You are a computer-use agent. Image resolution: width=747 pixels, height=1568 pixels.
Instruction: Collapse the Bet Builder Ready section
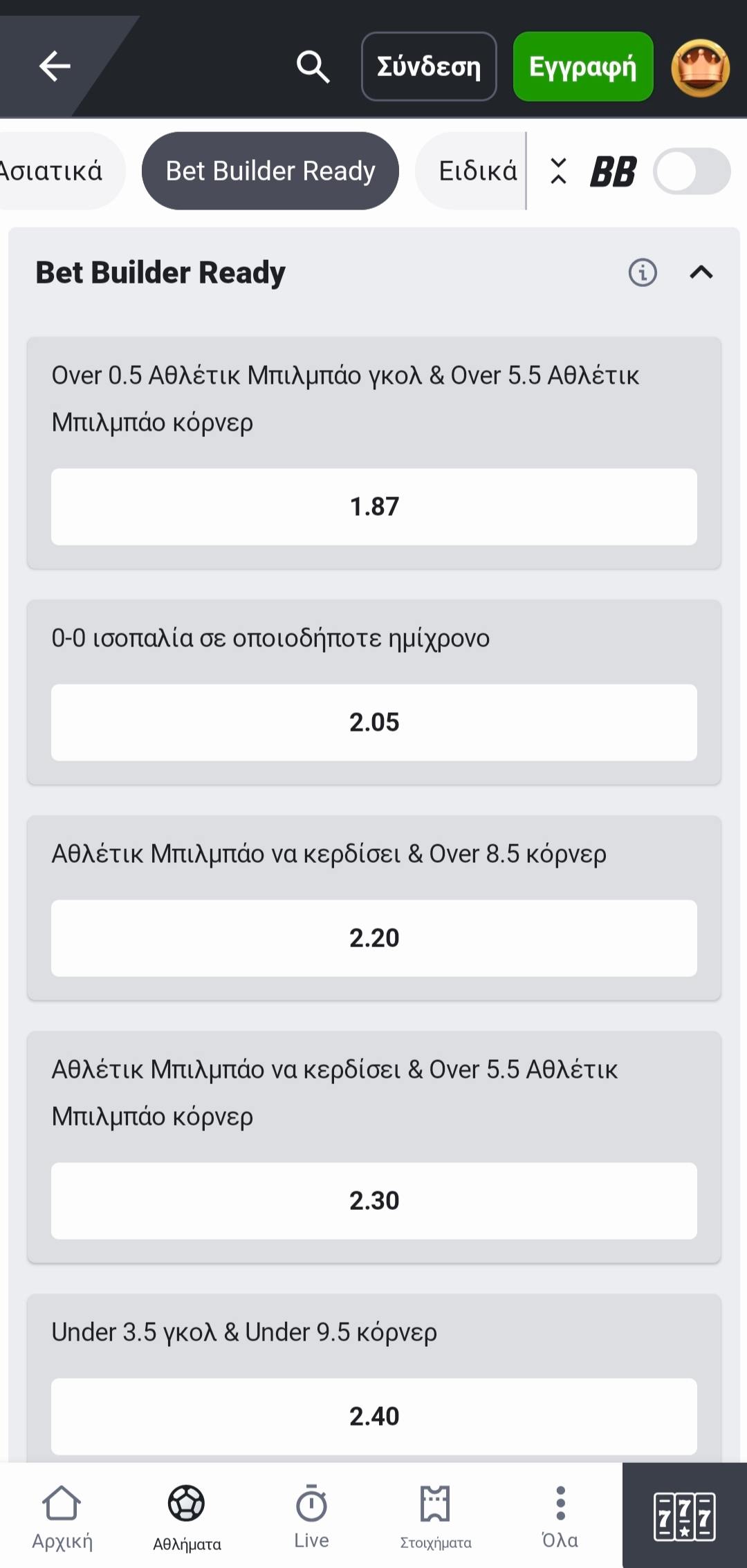[x=701, y=272]
